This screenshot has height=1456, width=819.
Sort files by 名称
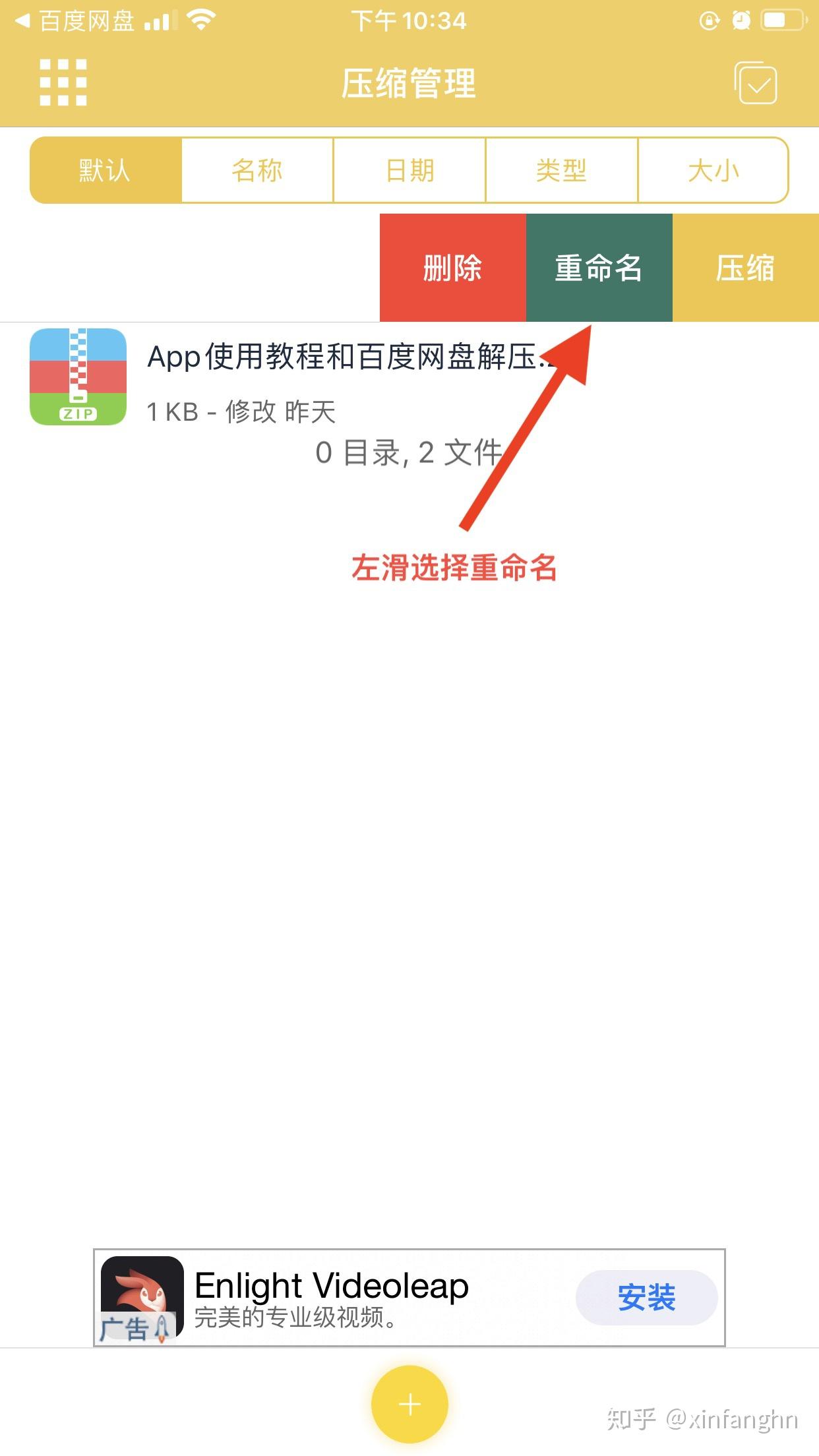click(257, 171)
